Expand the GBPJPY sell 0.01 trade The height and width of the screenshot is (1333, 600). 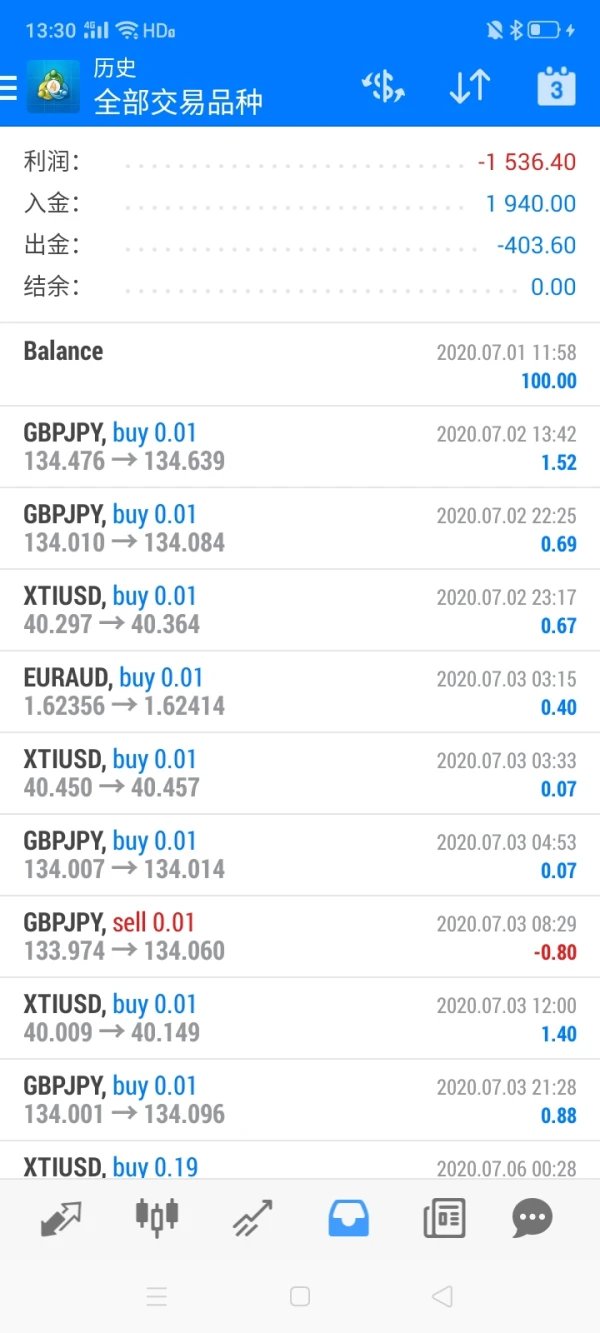click(300, 937)
